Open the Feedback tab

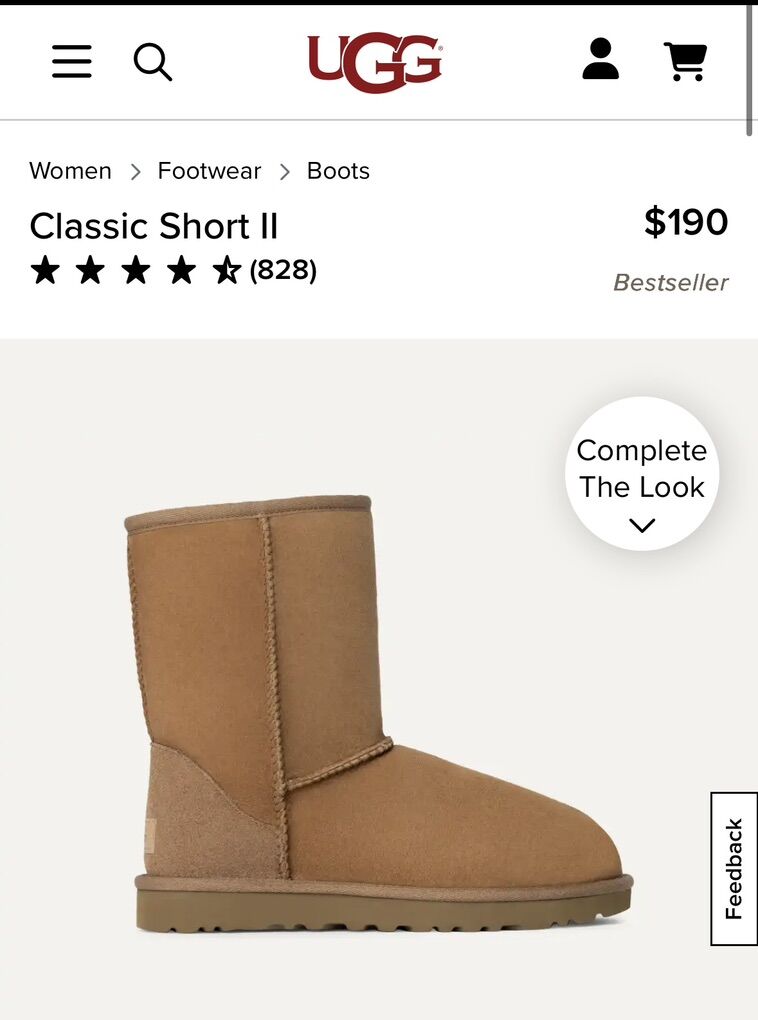[x=734, y=868]
